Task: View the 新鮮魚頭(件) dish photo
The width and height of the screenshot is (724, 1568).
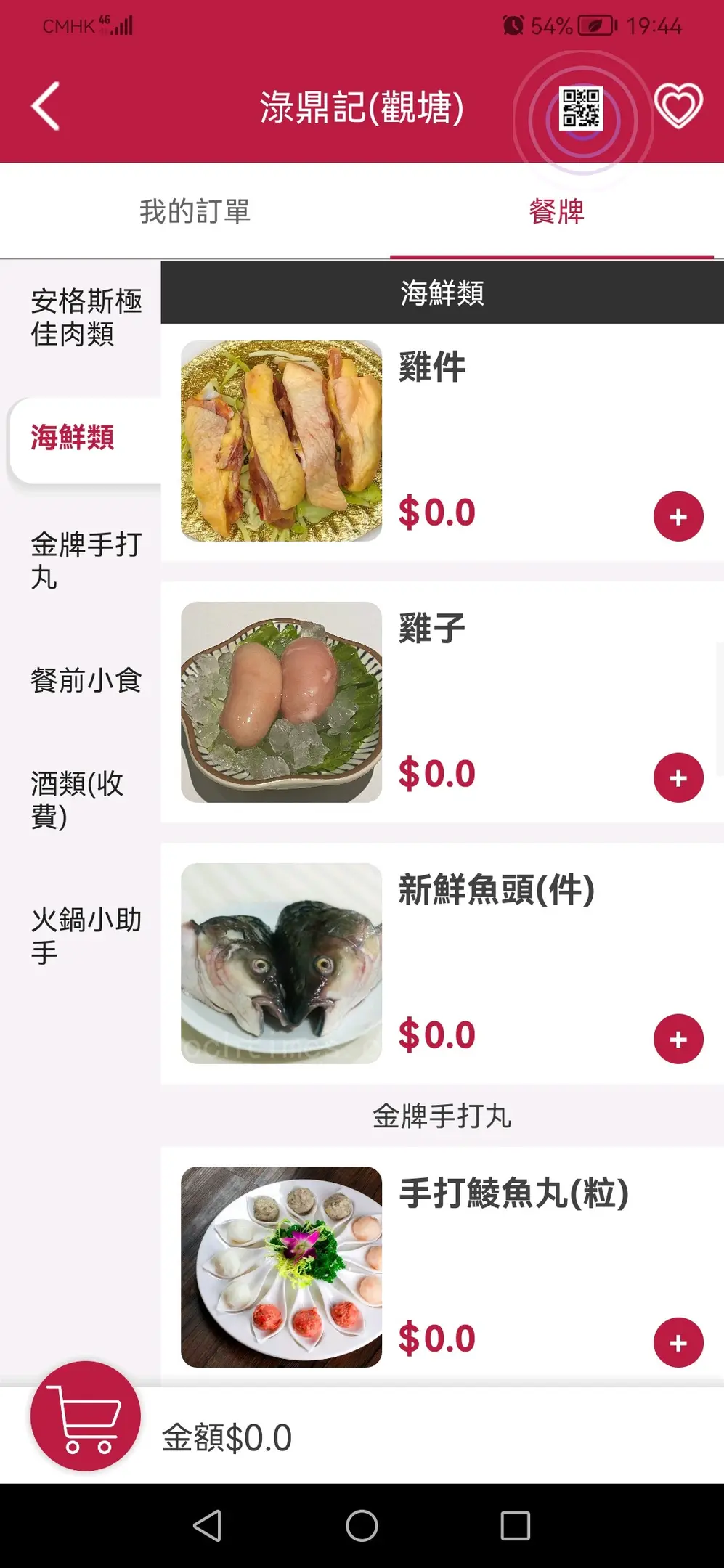Action: pyautogui.click(x=281, y=963)
